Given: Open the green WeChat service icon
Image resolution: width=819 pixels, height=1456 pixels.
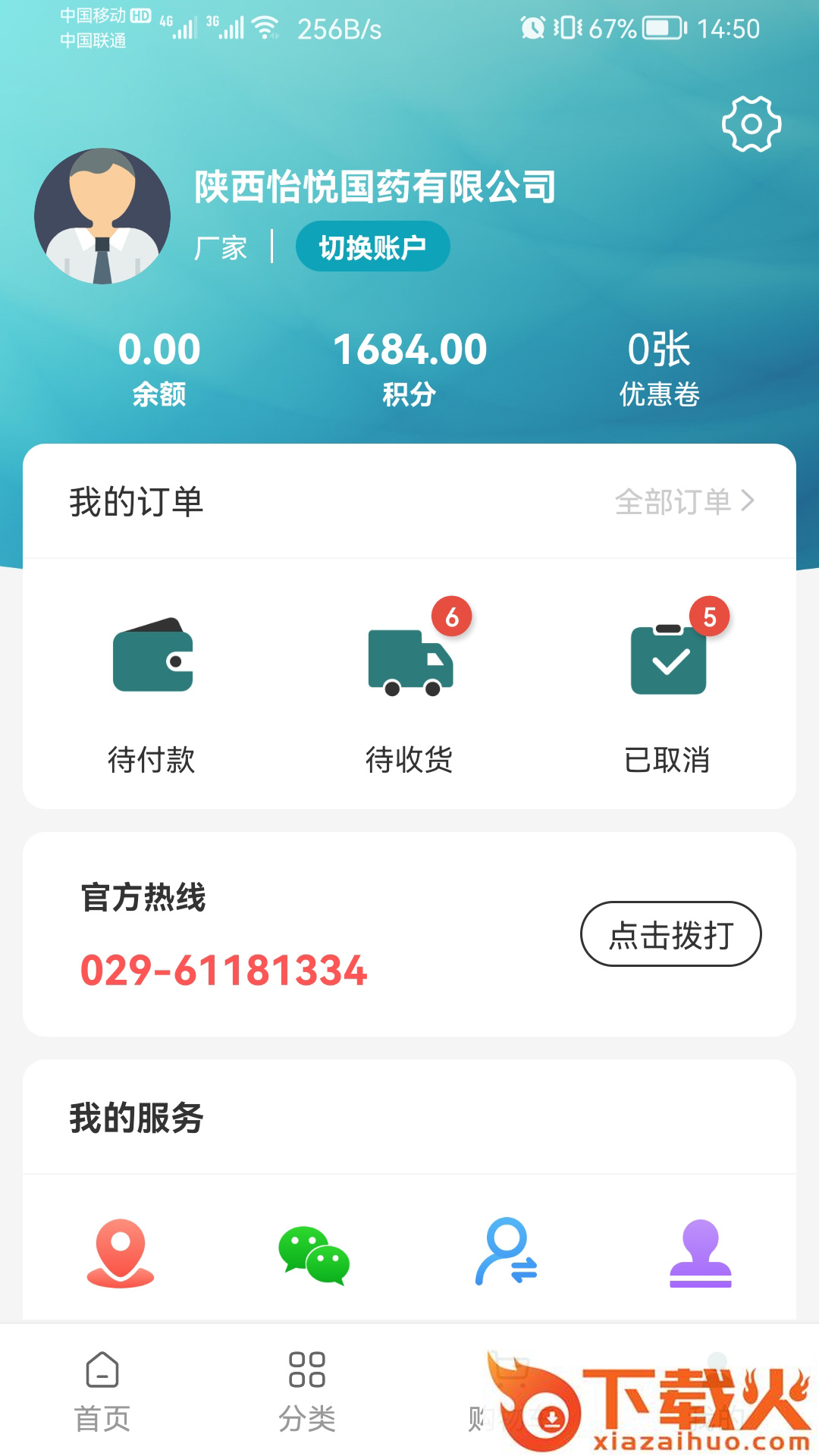Looking at the screenshot, I should coord(314,1254).
